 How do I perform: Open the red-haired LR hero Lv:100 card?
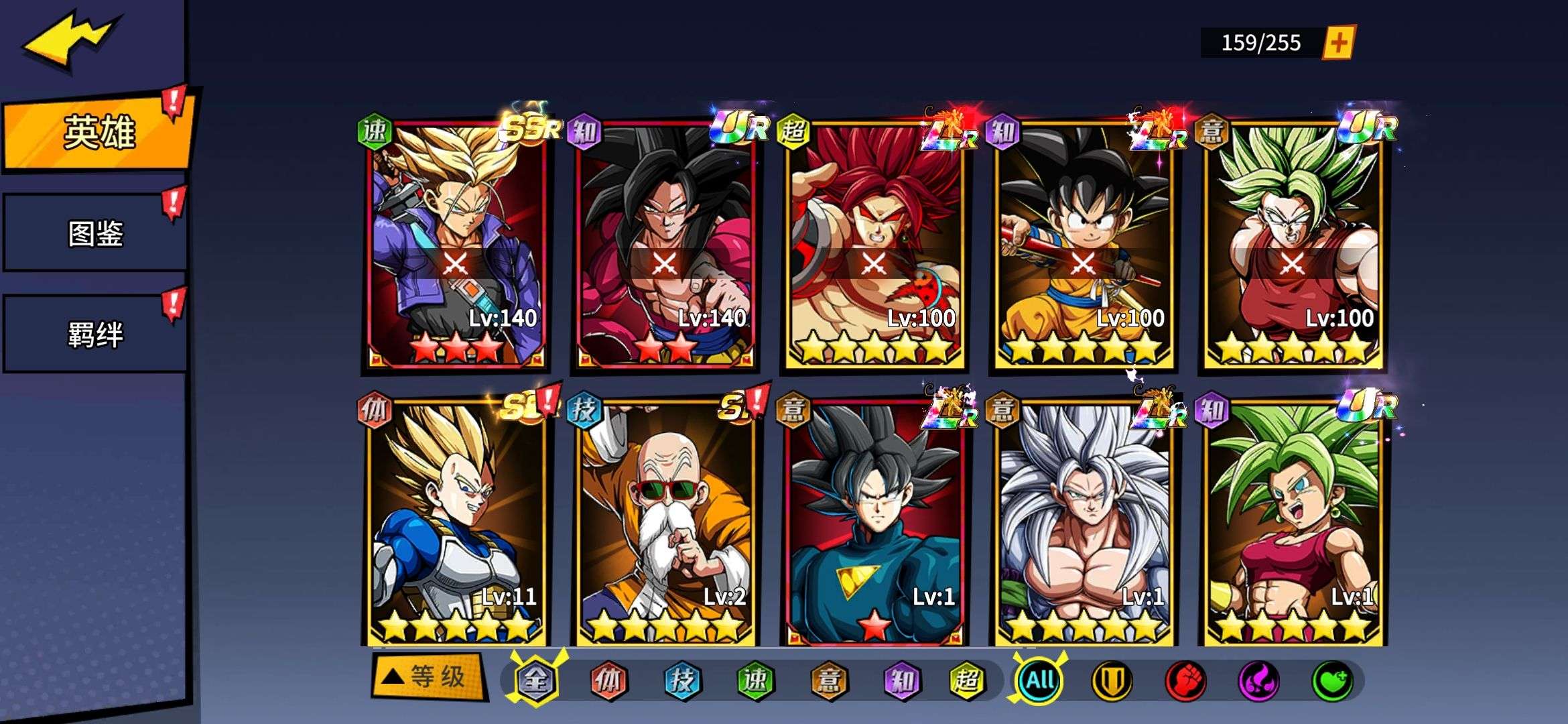pyautogui.click(x=874, y=245)
